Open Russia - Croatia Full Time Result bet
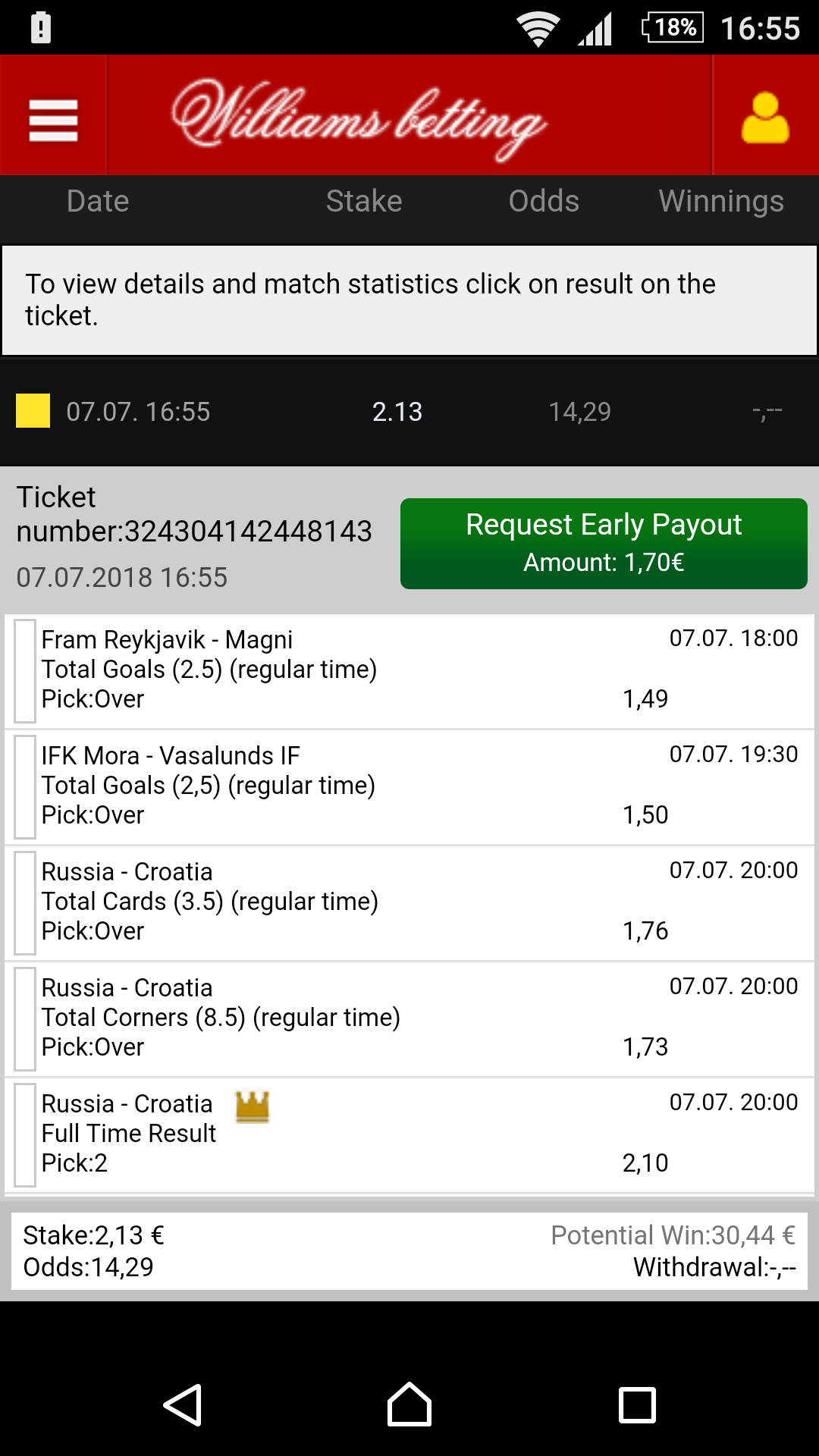 coord(409,1134)
